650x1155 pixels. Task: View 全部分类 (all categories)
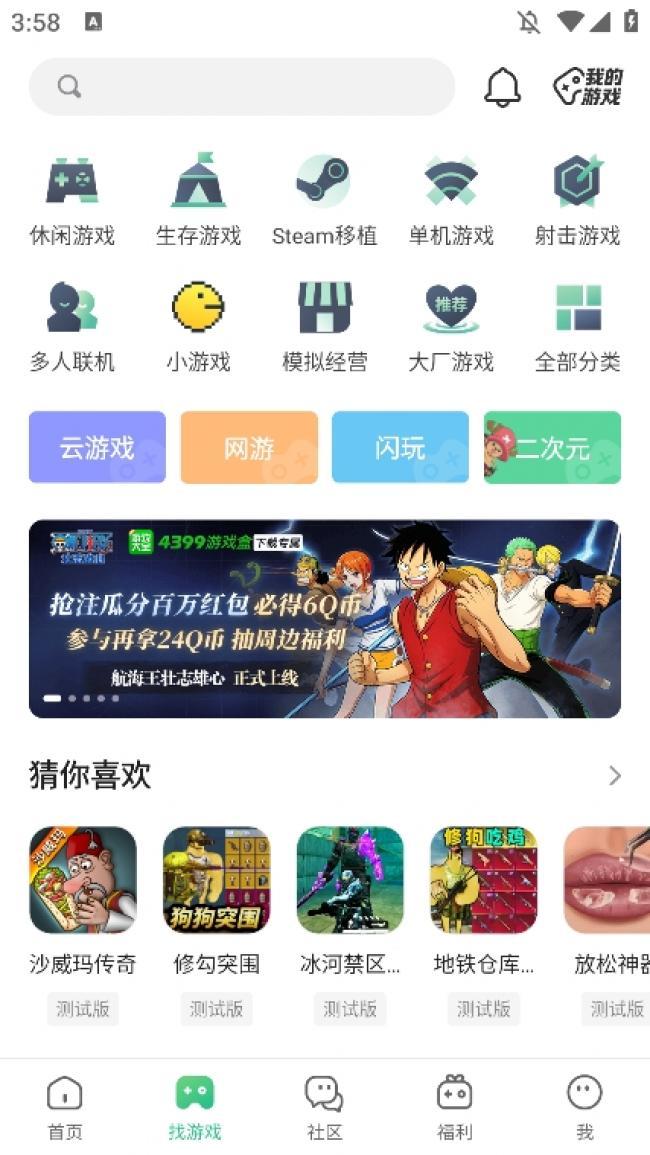(577, 326)
